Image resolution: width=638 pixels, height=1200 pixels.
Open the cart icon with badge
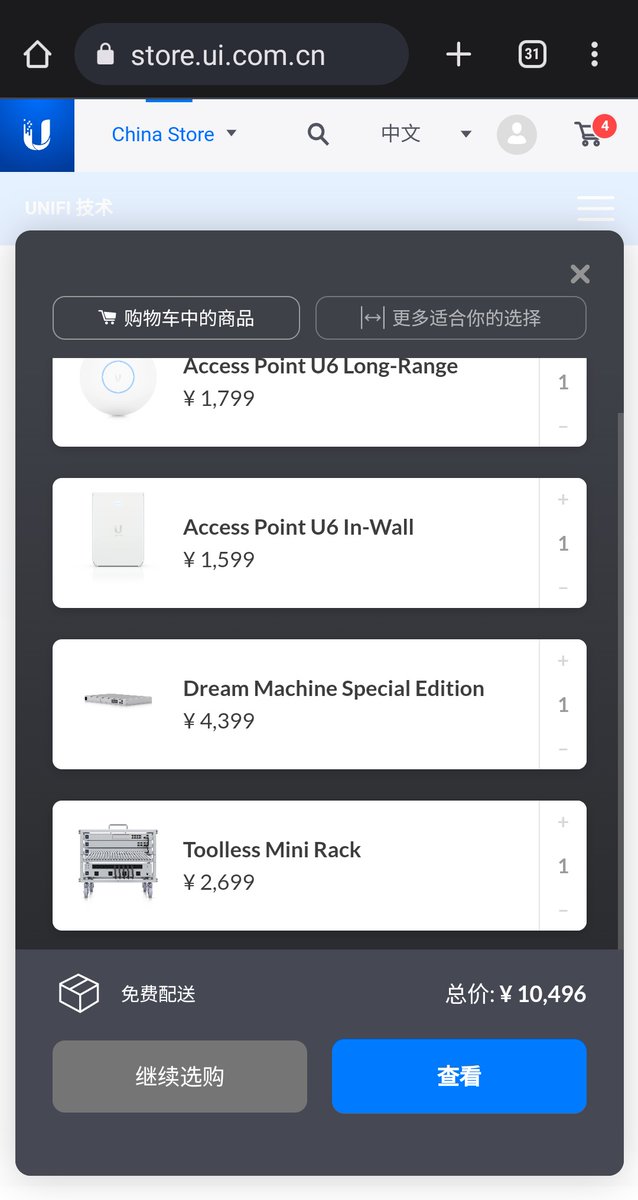[590, 134]
